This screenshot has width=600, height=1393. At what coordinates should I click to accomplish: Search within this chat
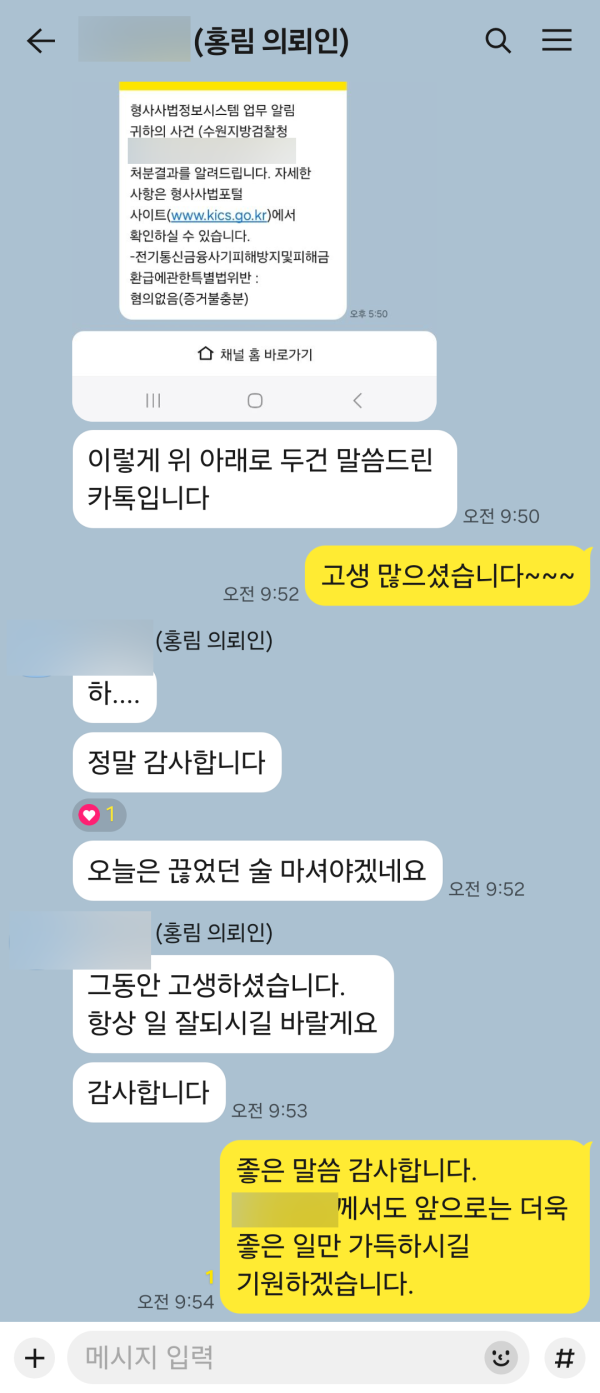497,40
